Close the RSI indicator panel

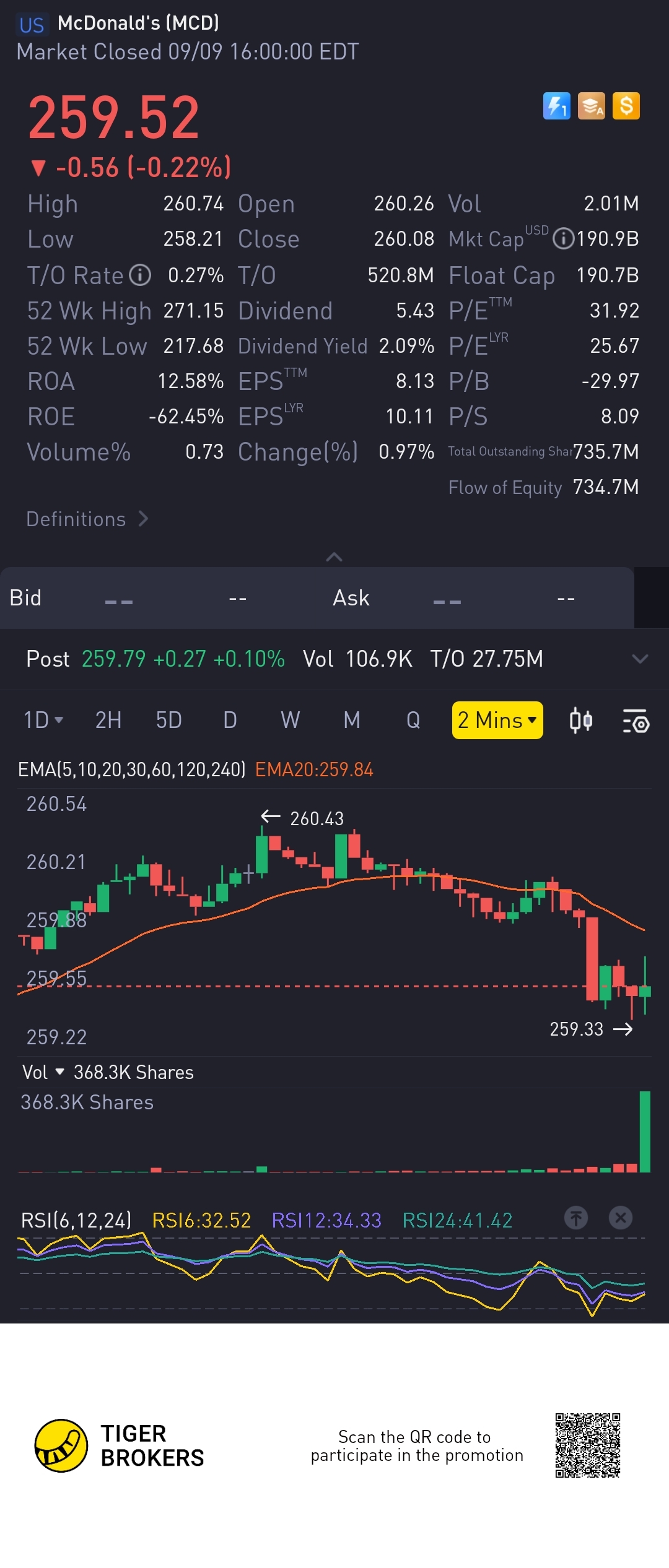point(620,1218)
